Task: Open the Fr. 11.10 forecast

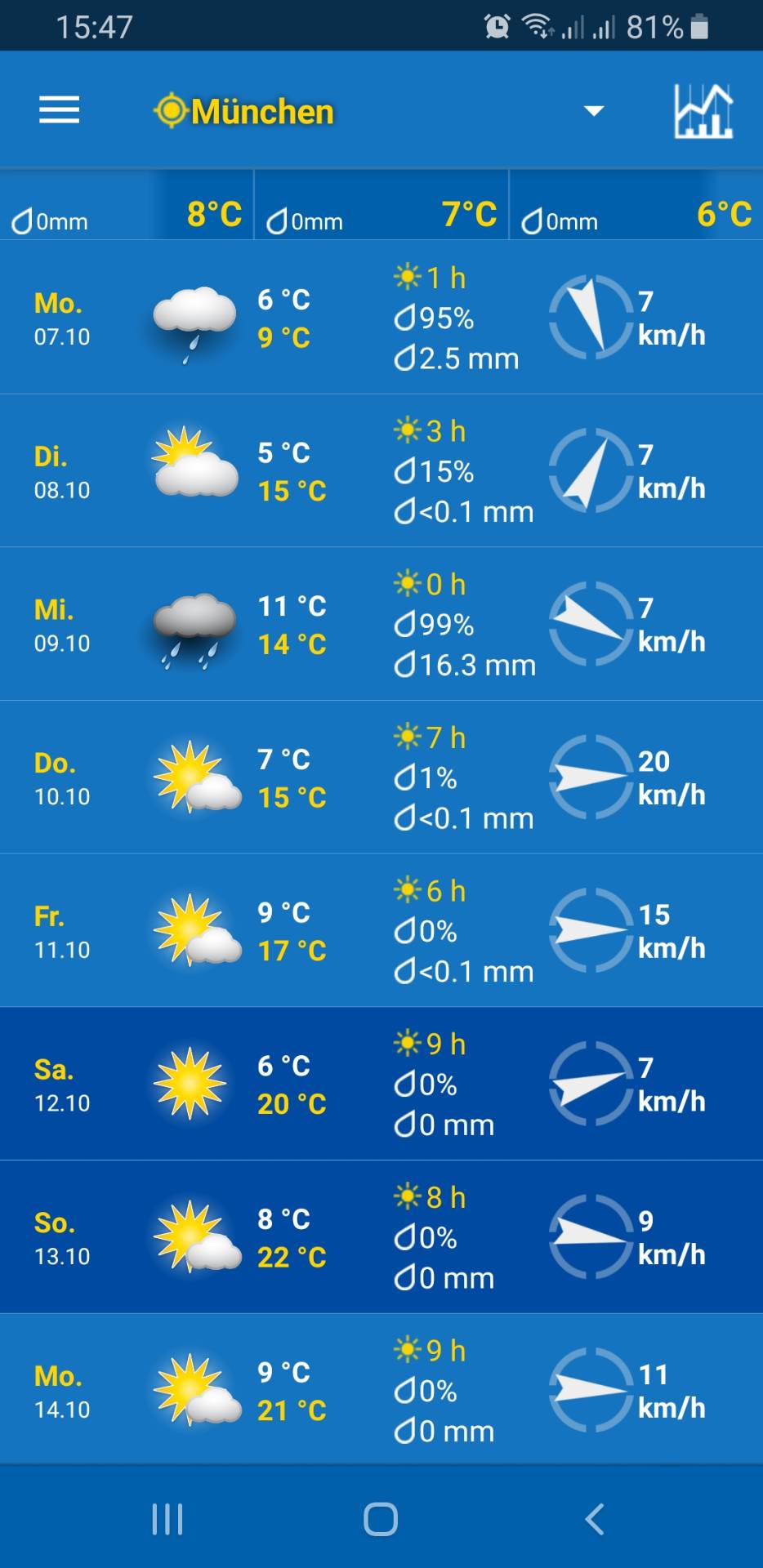Action: tap(381, 930)
